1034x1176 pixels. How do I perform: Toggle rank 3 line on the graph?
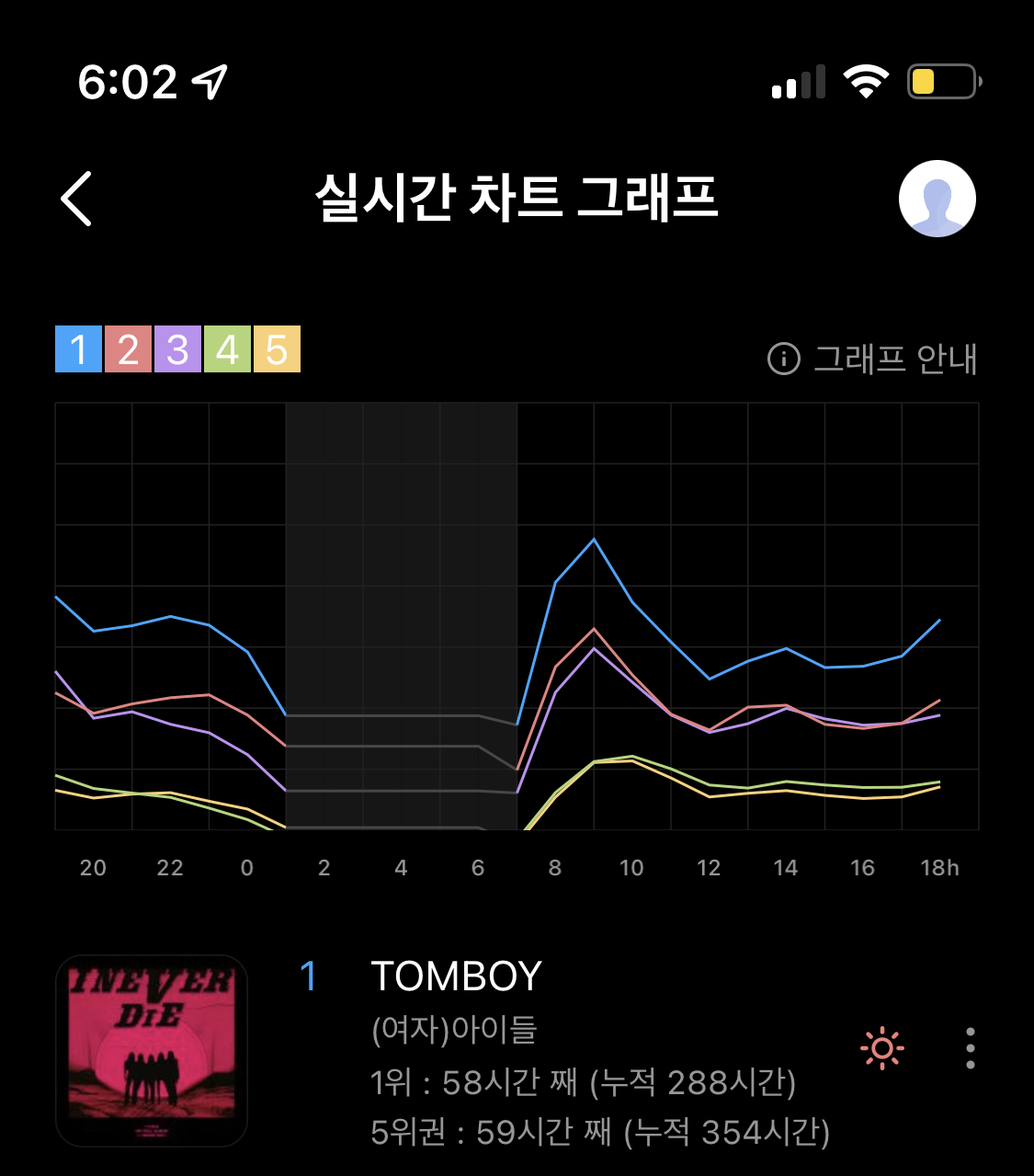tap(177, 349)
